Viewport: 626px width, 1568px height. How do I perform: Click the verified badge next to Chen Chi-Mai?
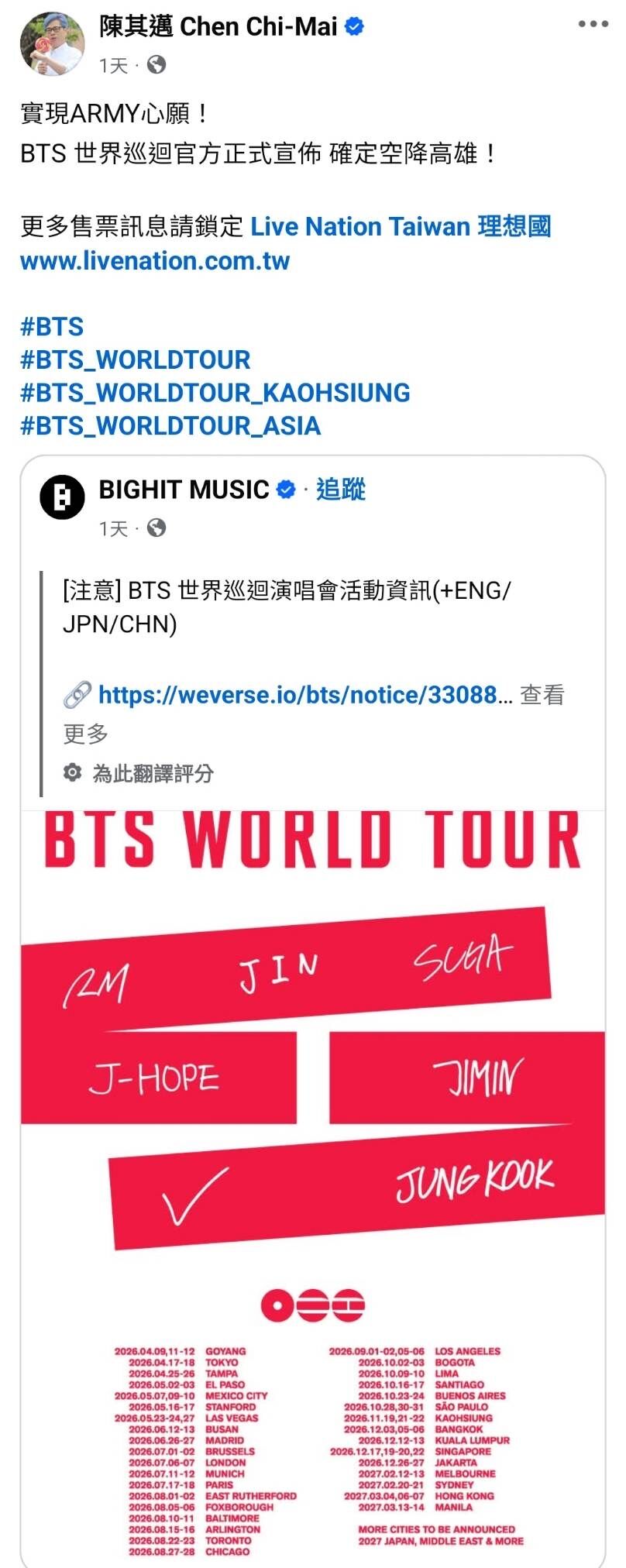(353, 25)
